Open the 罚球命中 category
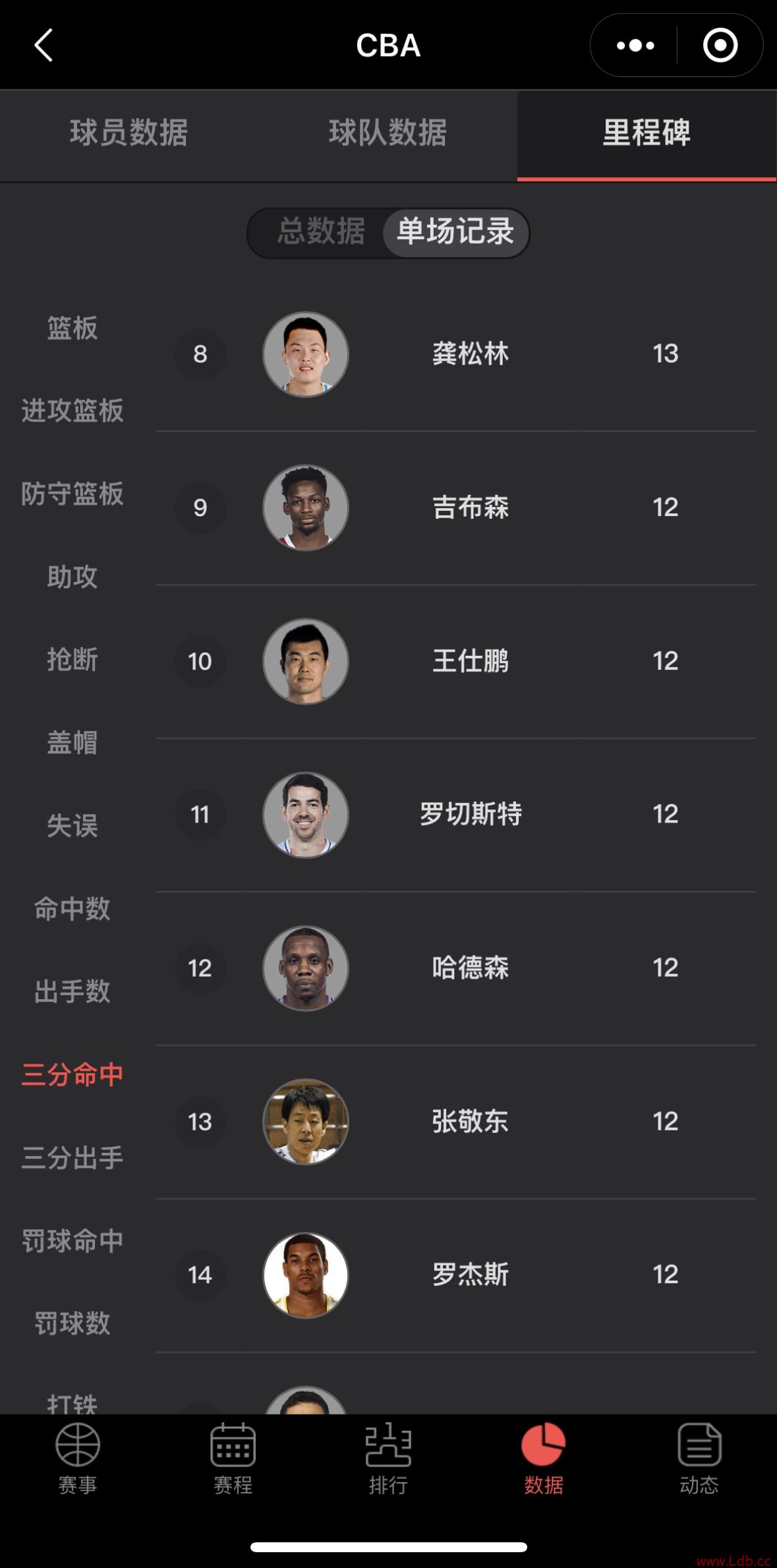Screen dimensions: 777x1568 72,1241
